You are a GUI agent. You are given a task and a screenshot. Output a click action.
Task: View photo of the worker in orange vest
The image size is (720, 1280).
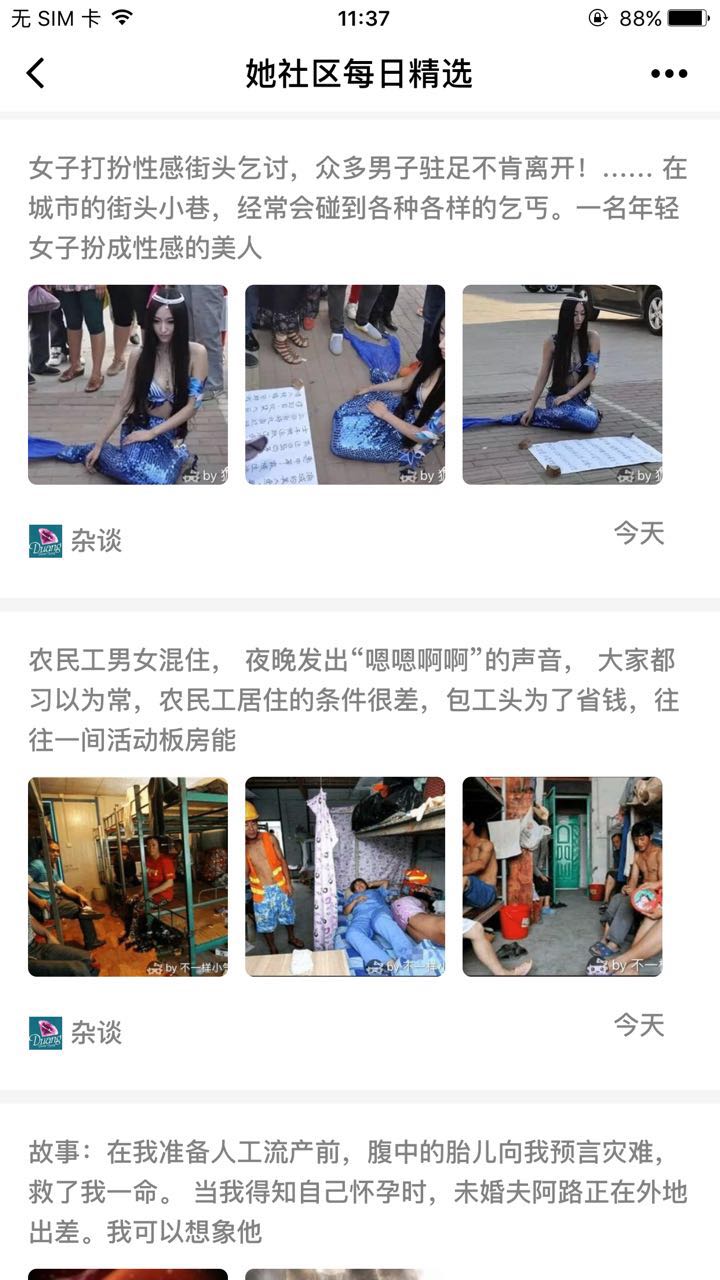pos(345,877)
